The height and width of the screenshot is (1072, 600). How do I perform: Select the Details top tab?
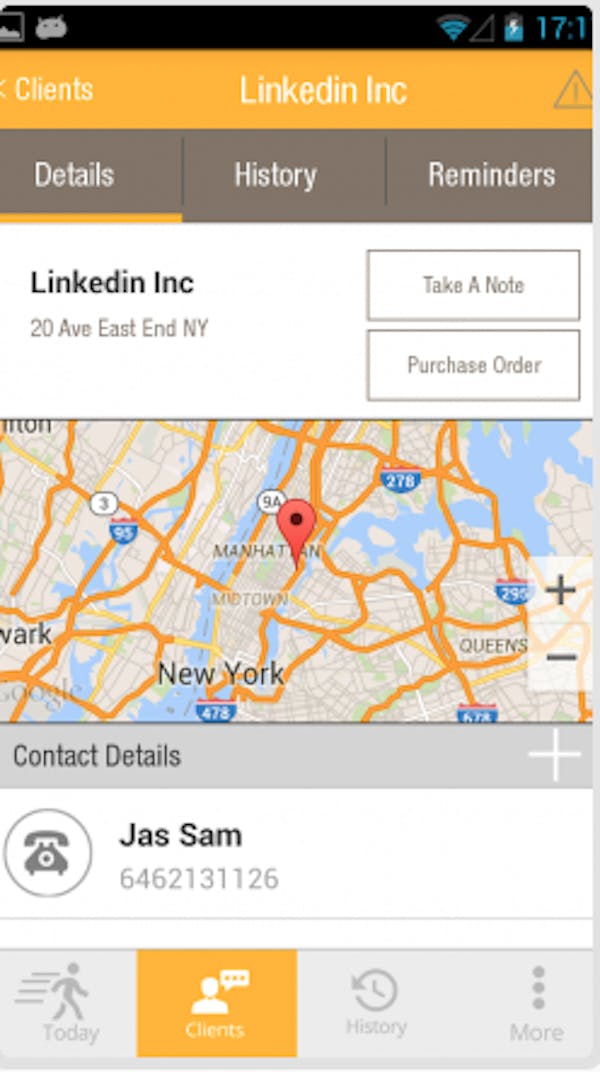[91, 175]
